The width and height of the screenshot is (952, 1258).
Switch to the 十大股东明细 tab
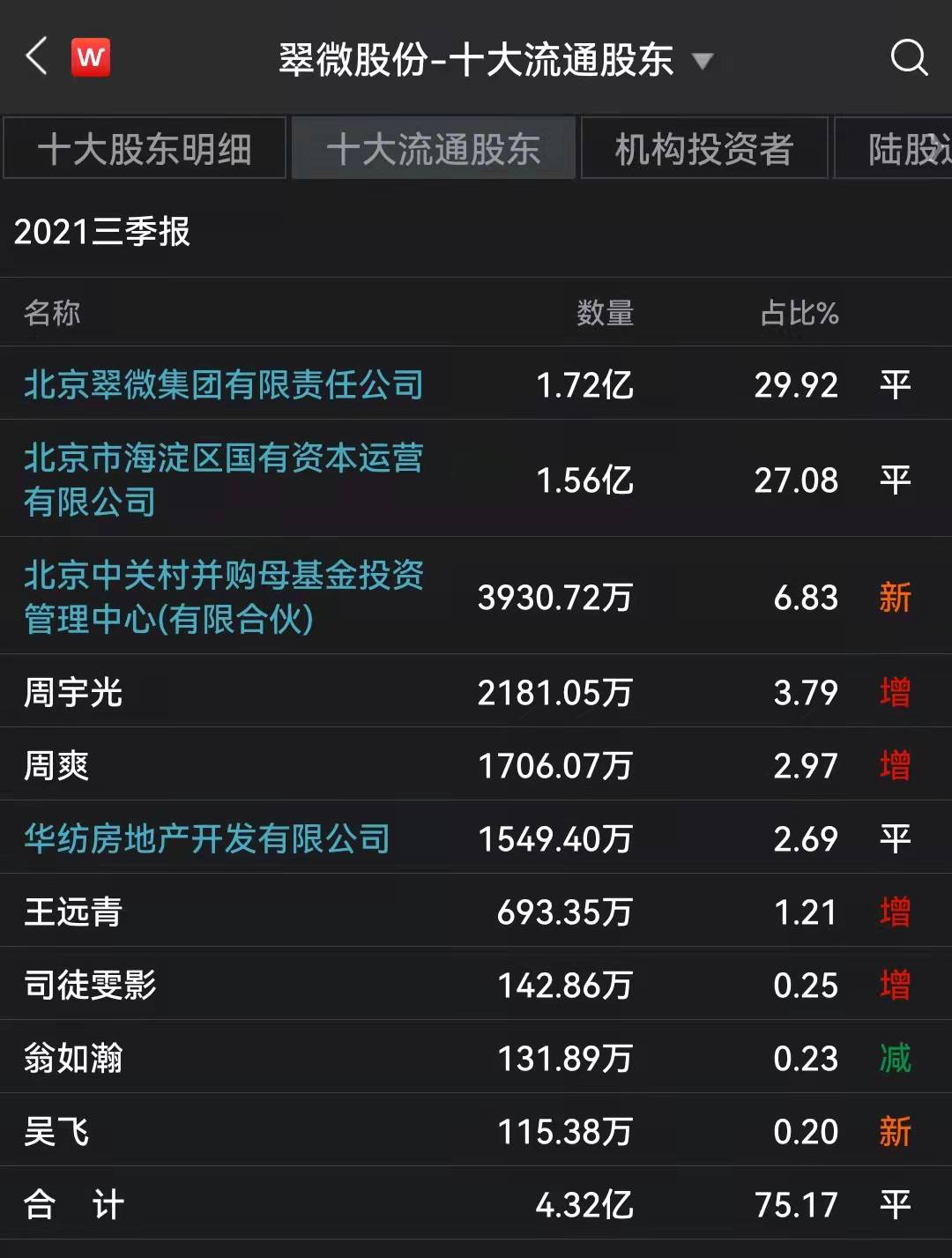(x=145, y=148)
